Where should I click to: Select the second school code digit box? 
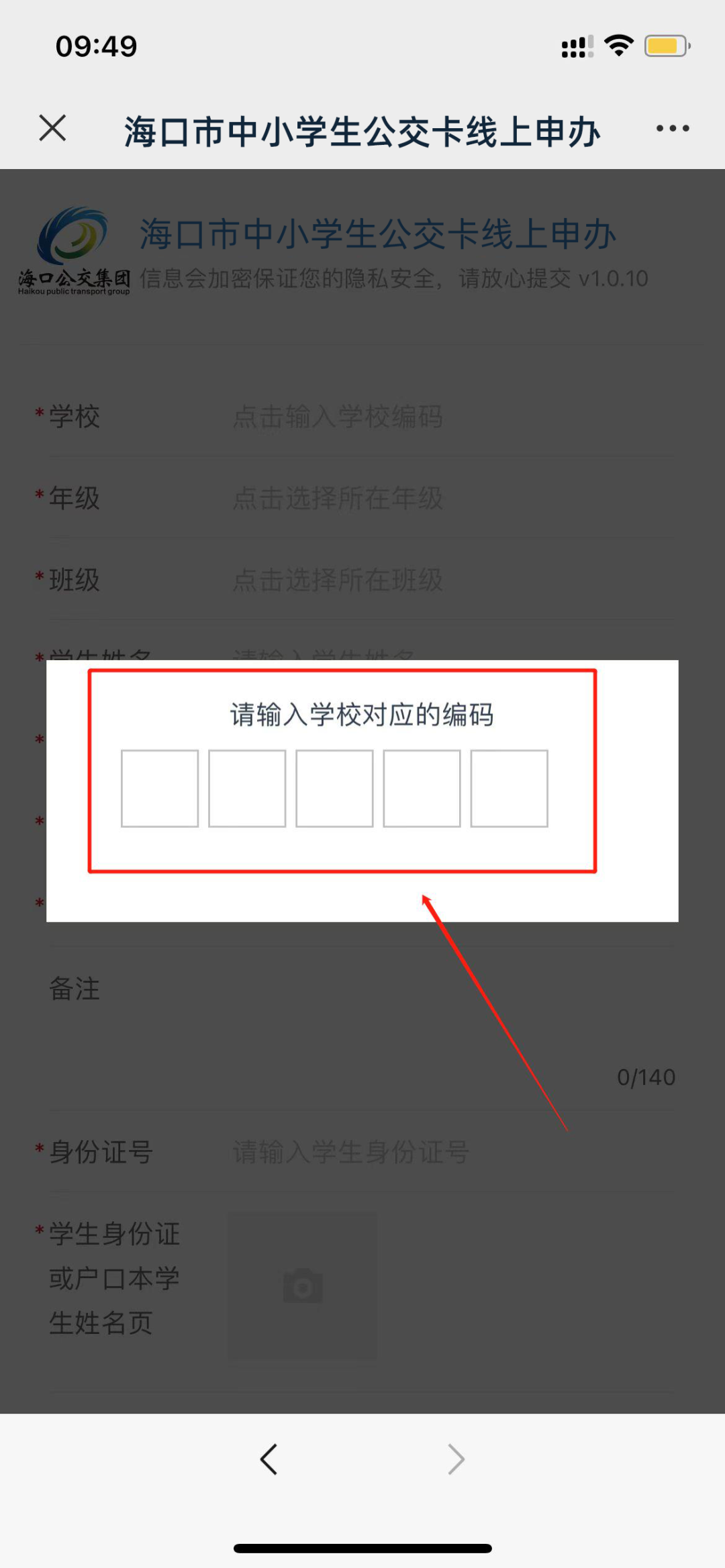(x=247, y=788)
